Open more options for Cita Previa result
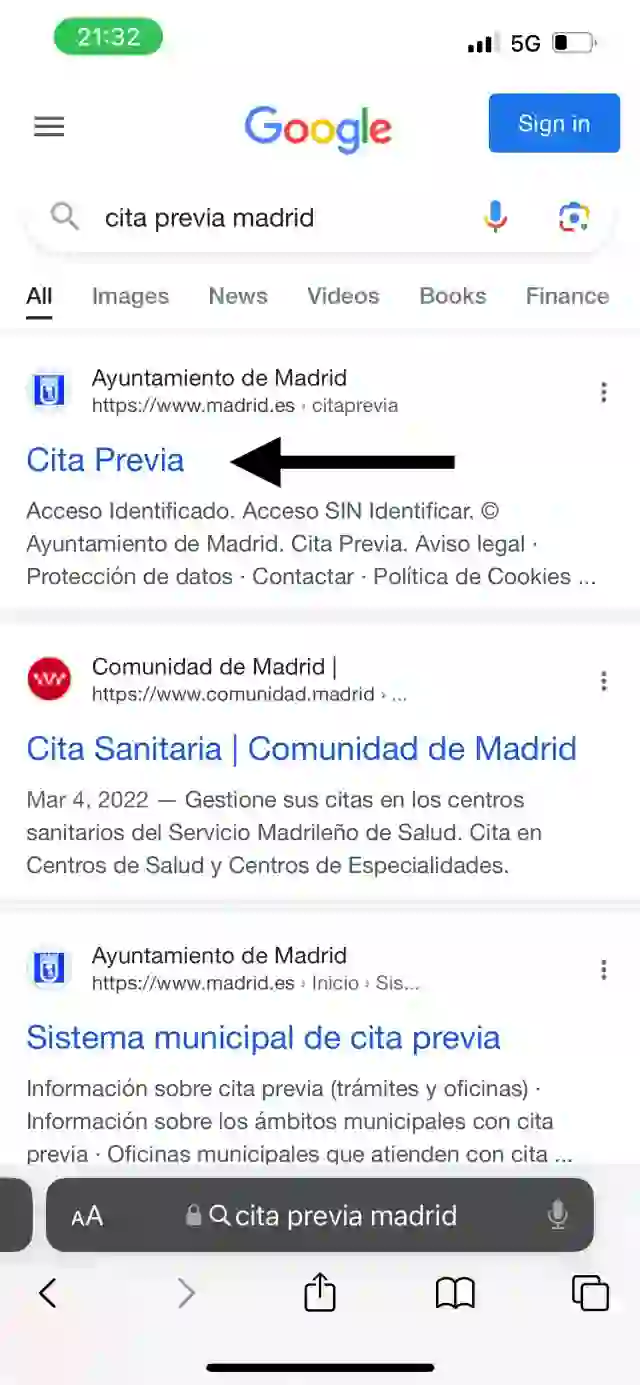Viewport: 640px width, 1385px height. click(603, 392)
